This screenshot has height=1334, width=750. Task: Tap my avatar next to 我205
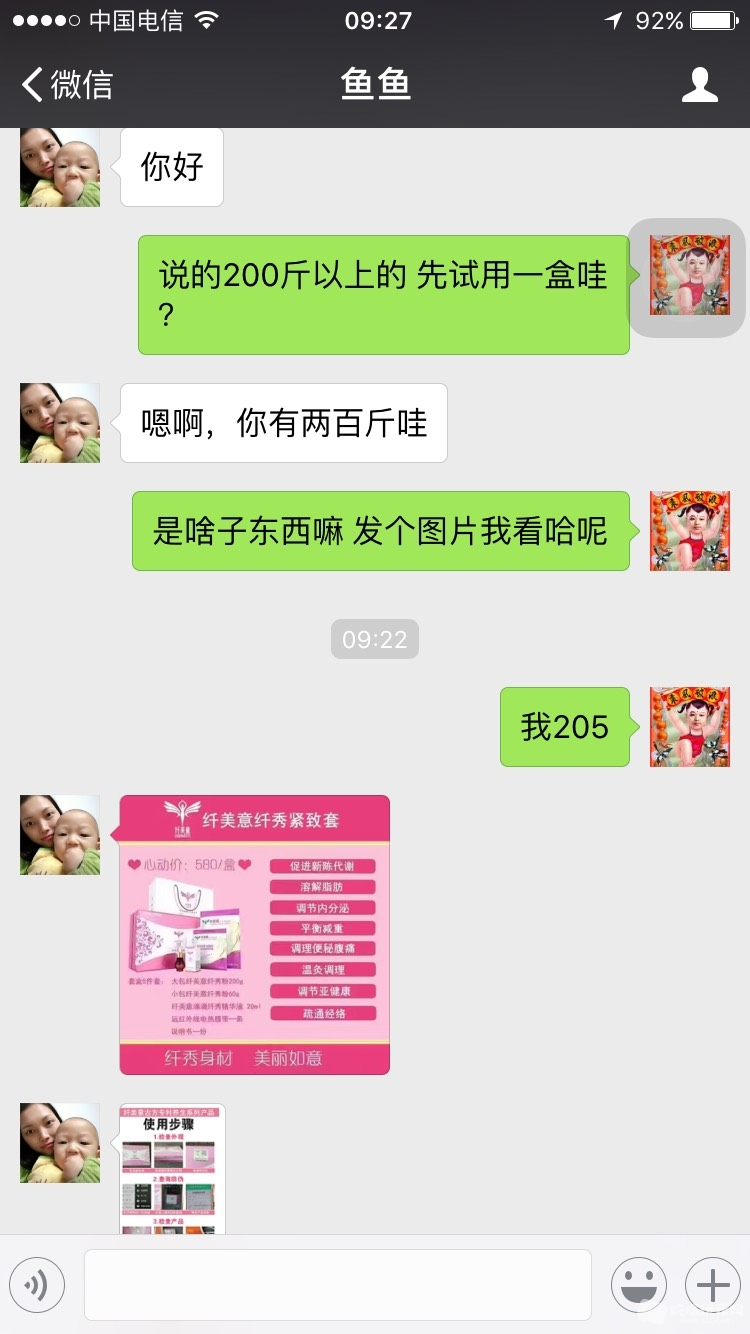(x=689, y=727)
